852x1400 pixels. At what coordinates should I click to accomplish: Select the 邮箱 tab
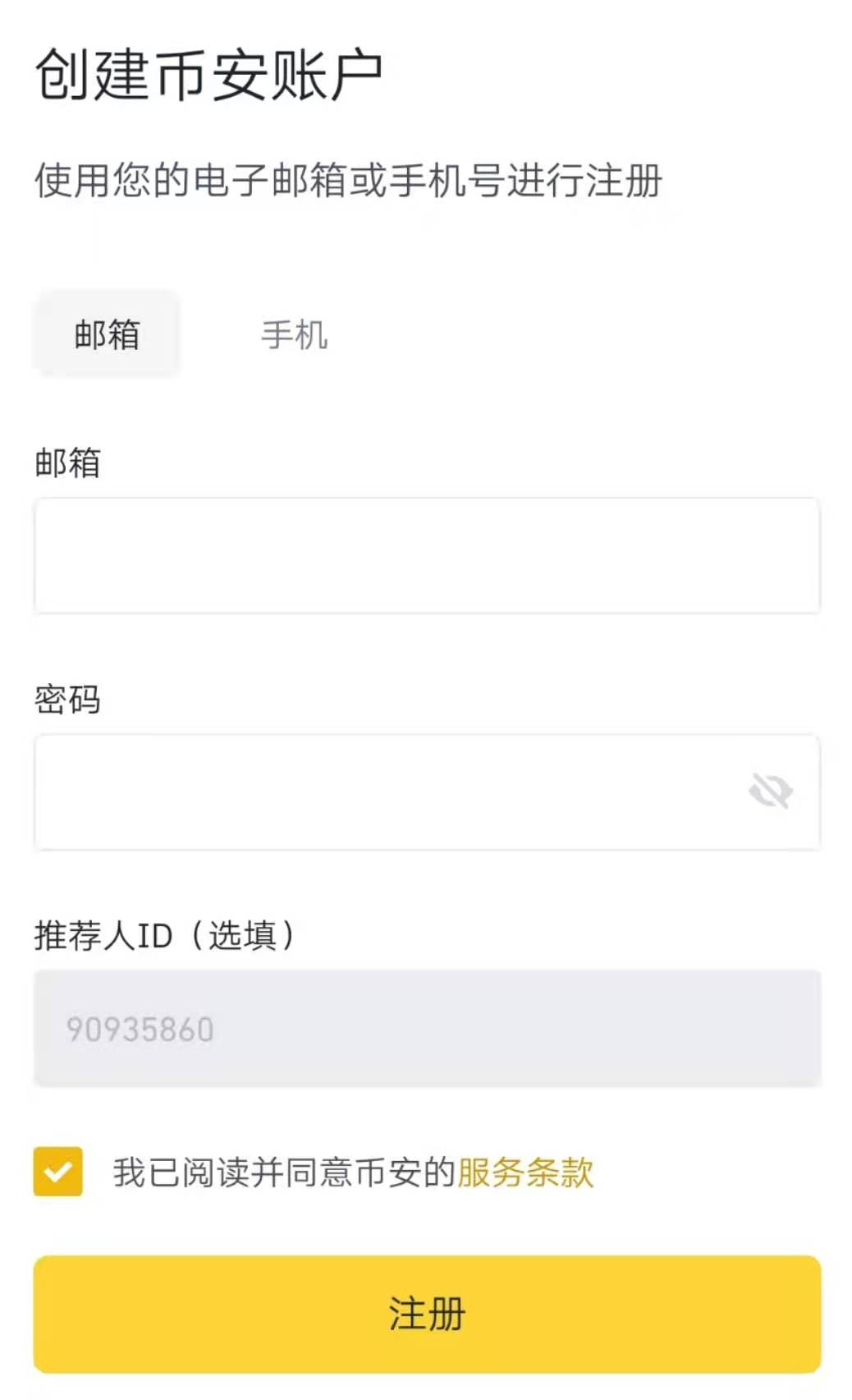107,334
